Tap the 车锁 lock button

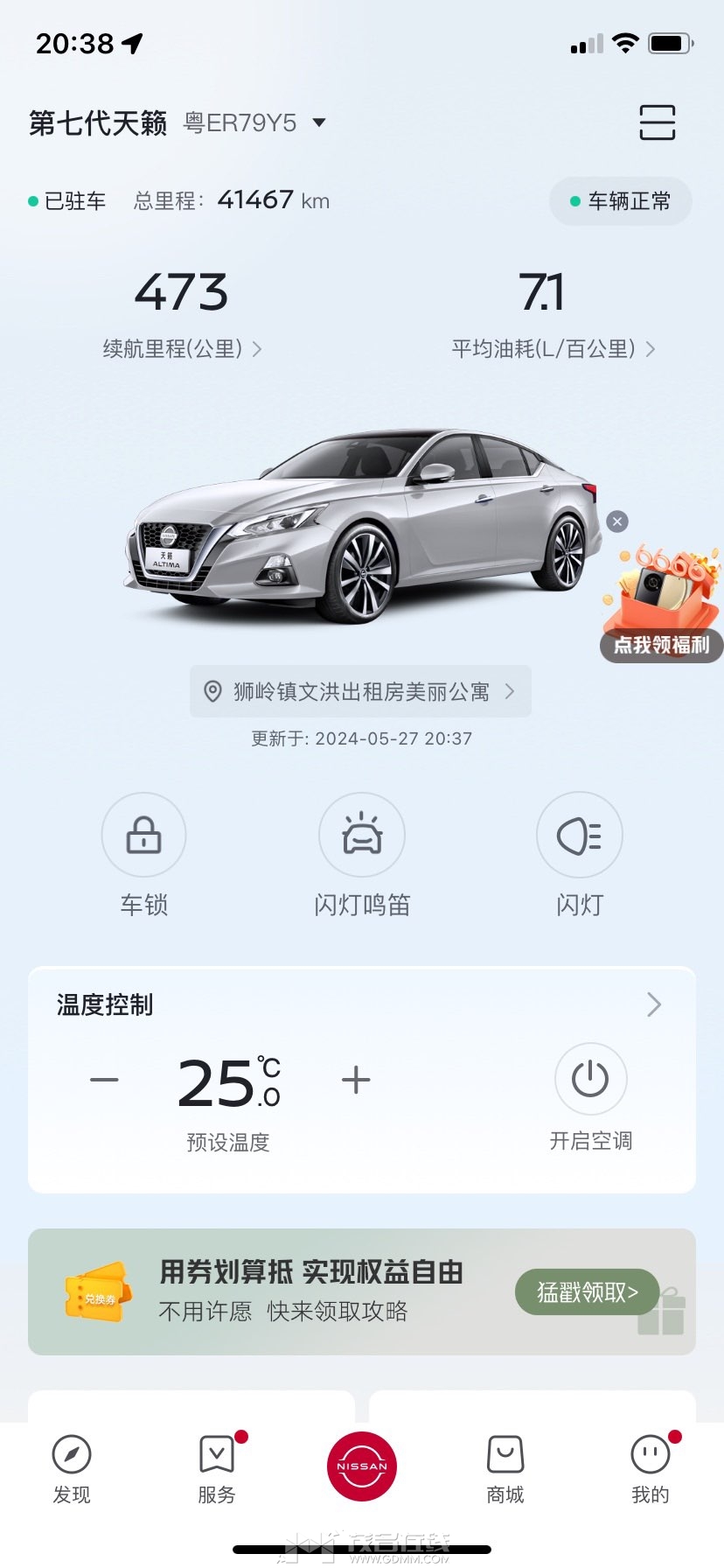pos(144,836)
